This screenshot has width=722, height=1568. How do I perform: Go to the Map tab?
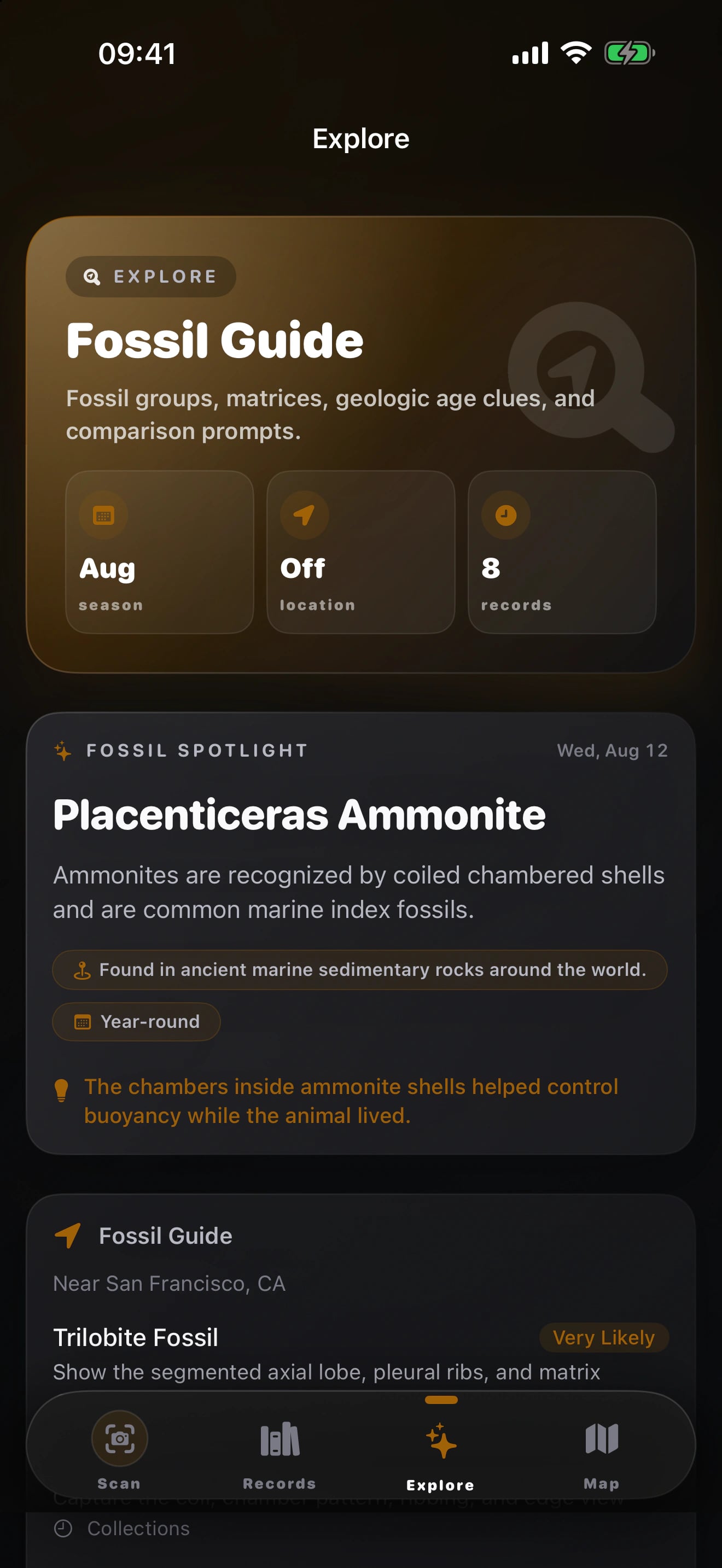(602, 1450)
